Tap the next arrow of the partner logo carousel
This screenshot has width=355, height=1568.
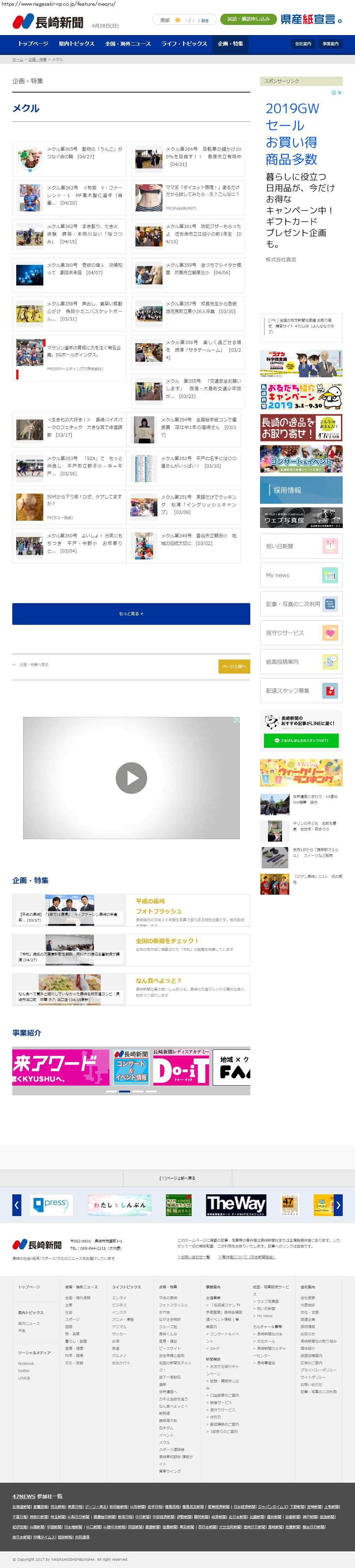(x=339, y=1204)
